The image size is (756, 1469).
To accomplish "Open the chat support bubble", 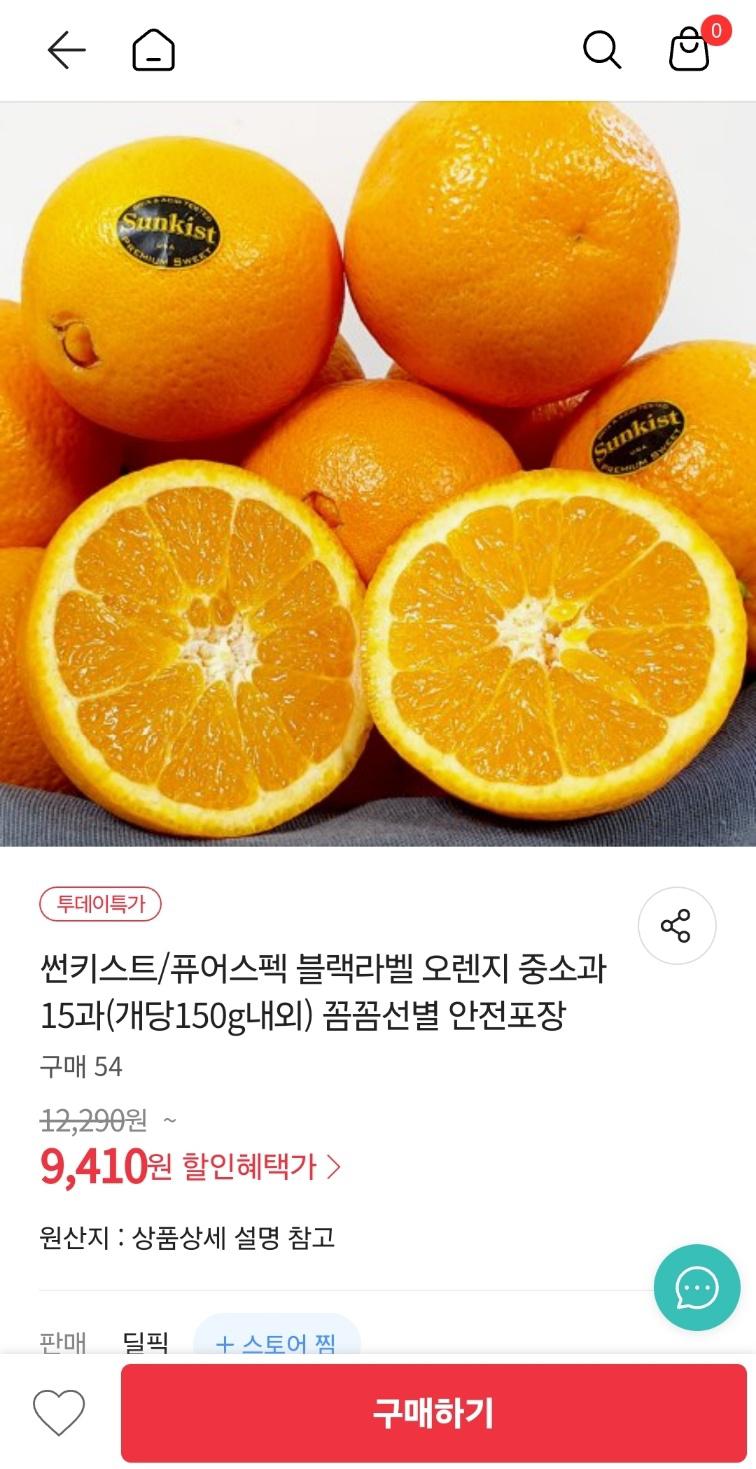I will [x=697, y=1287].
